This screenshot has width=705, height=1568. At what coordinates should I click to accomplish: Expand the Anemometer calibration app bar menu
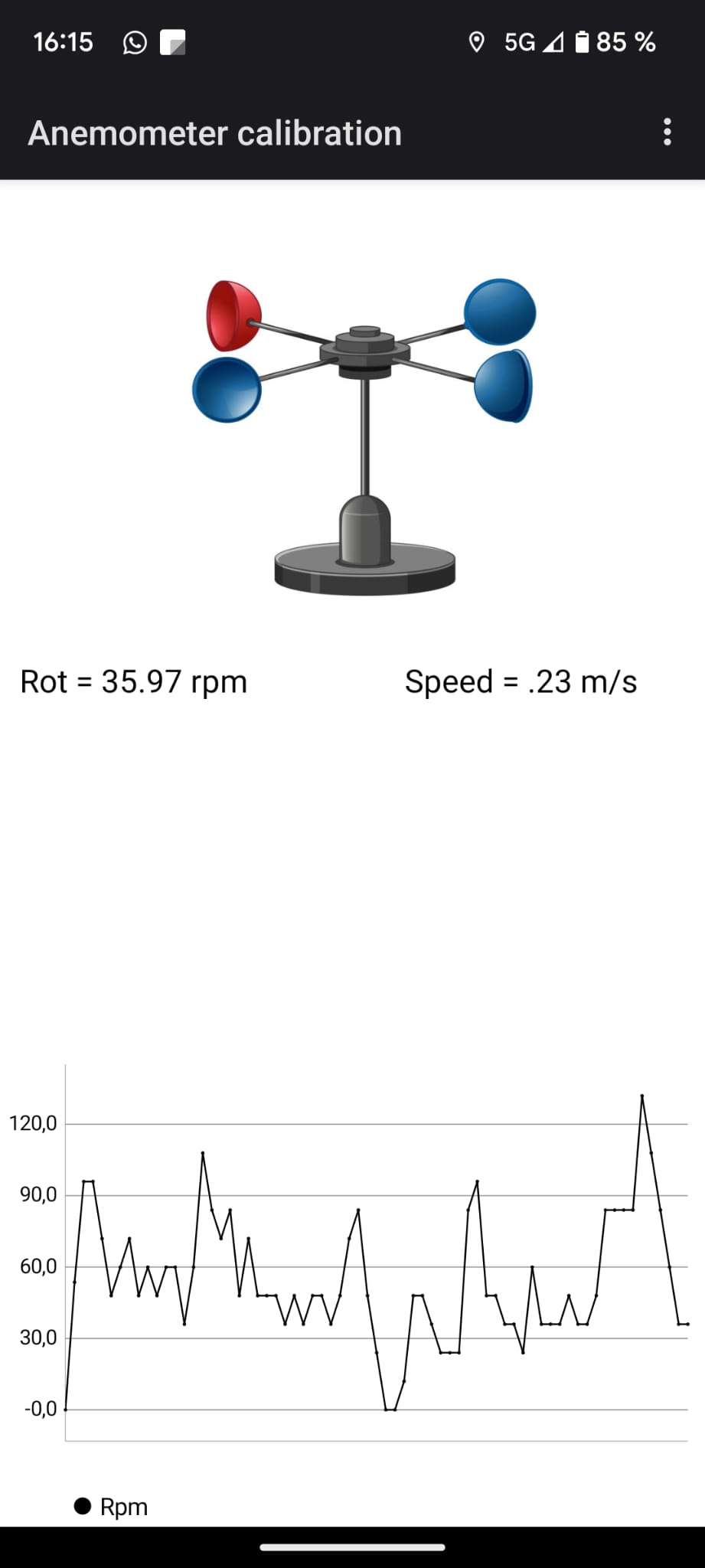click(667, 133)
